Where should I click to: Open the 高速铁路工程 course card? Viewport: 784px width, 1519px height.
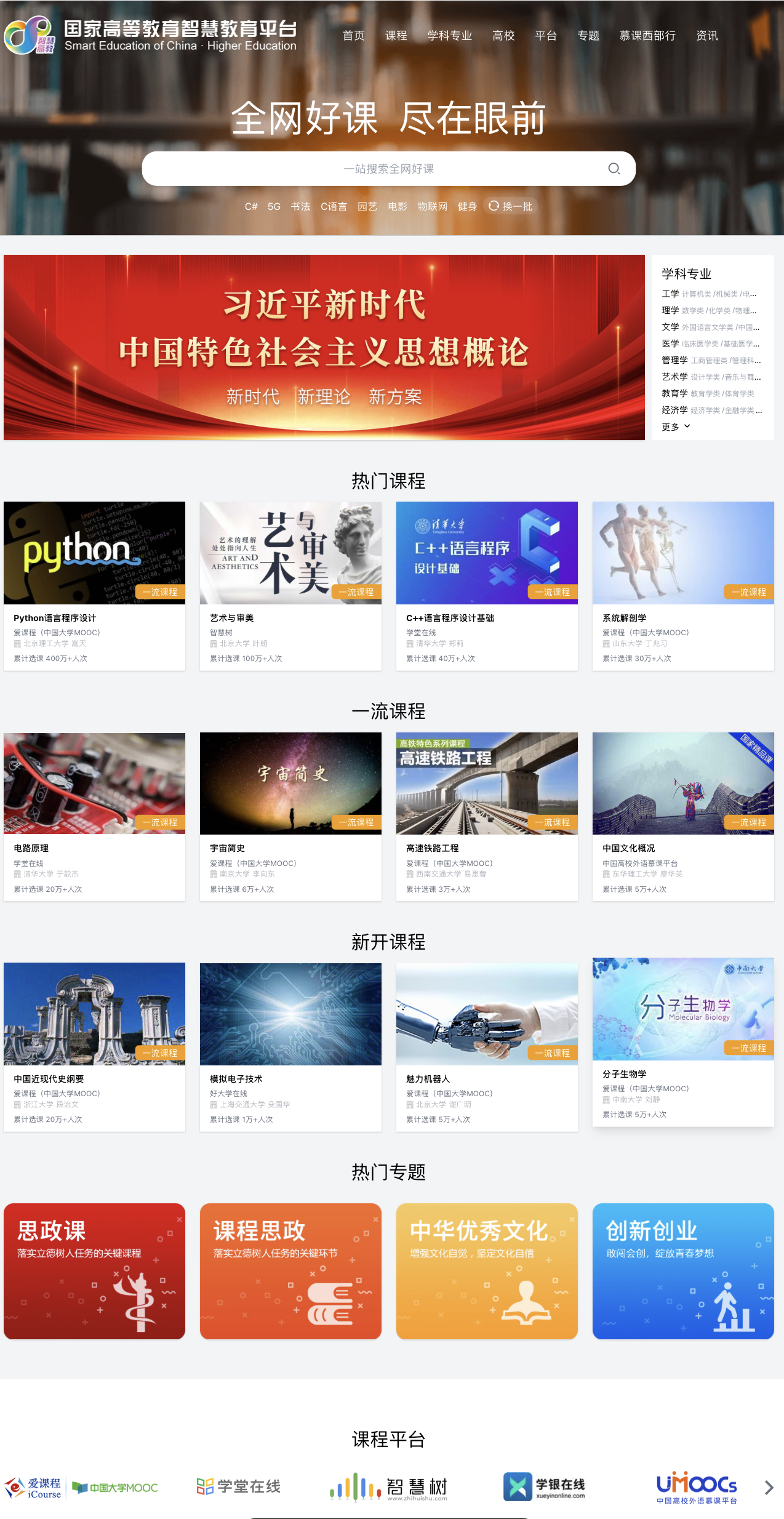tap(487, 817)
